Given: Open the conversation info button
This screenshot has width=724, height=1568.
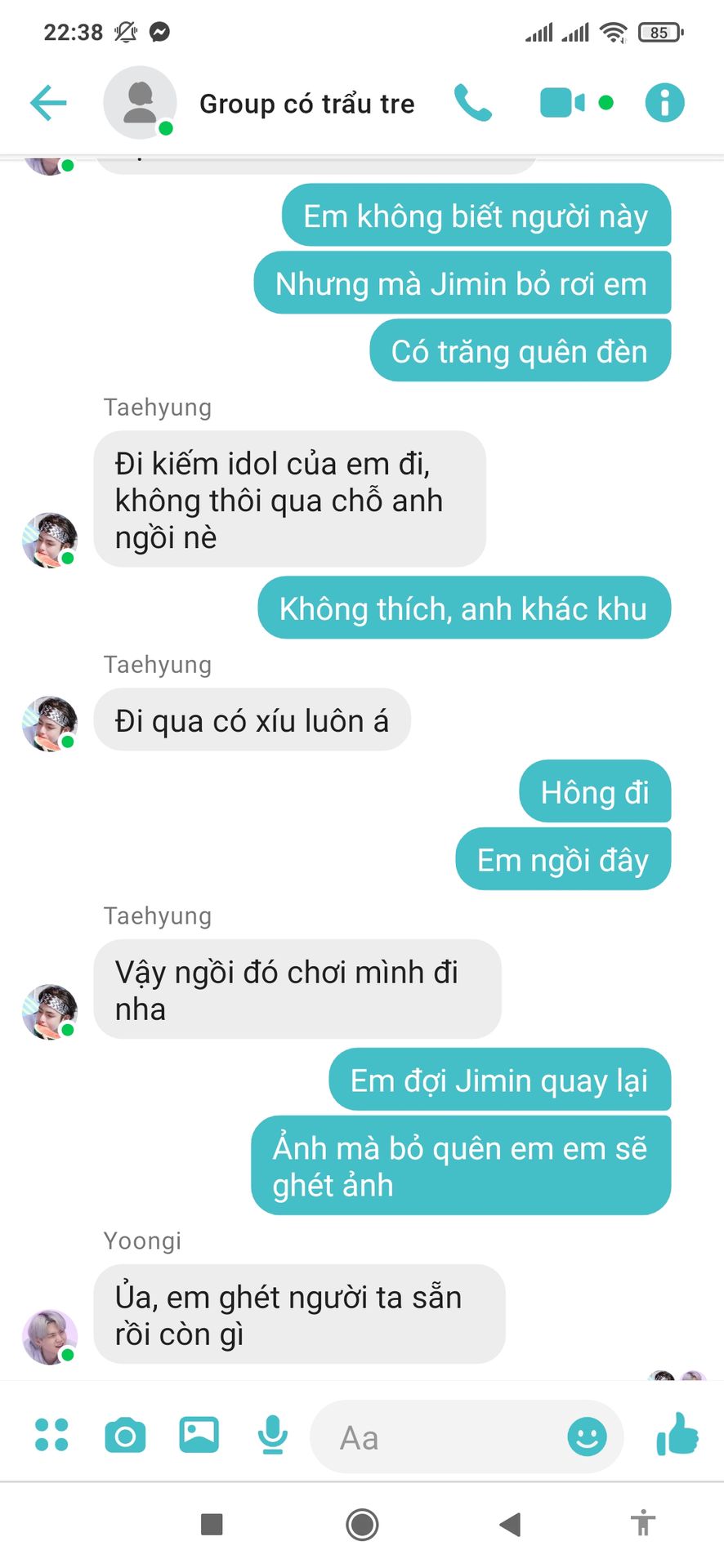Looking at the screenshot, I should [664, 103].
